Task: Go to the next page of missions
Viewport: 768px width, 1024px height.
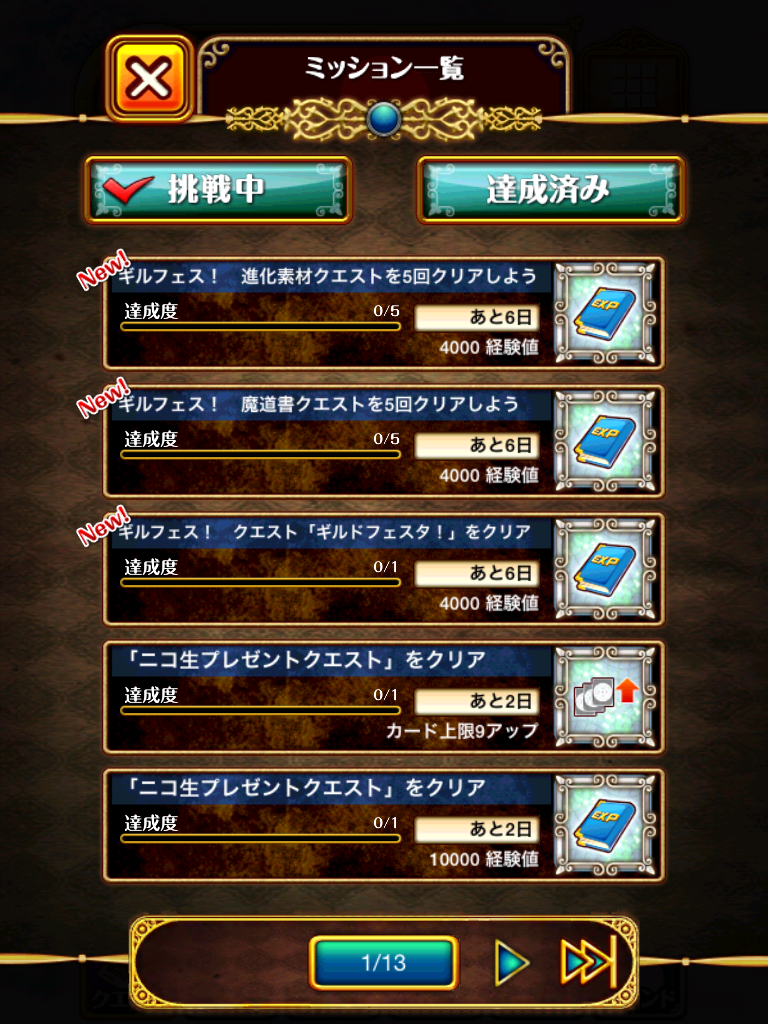Action: tap(511, 964)
